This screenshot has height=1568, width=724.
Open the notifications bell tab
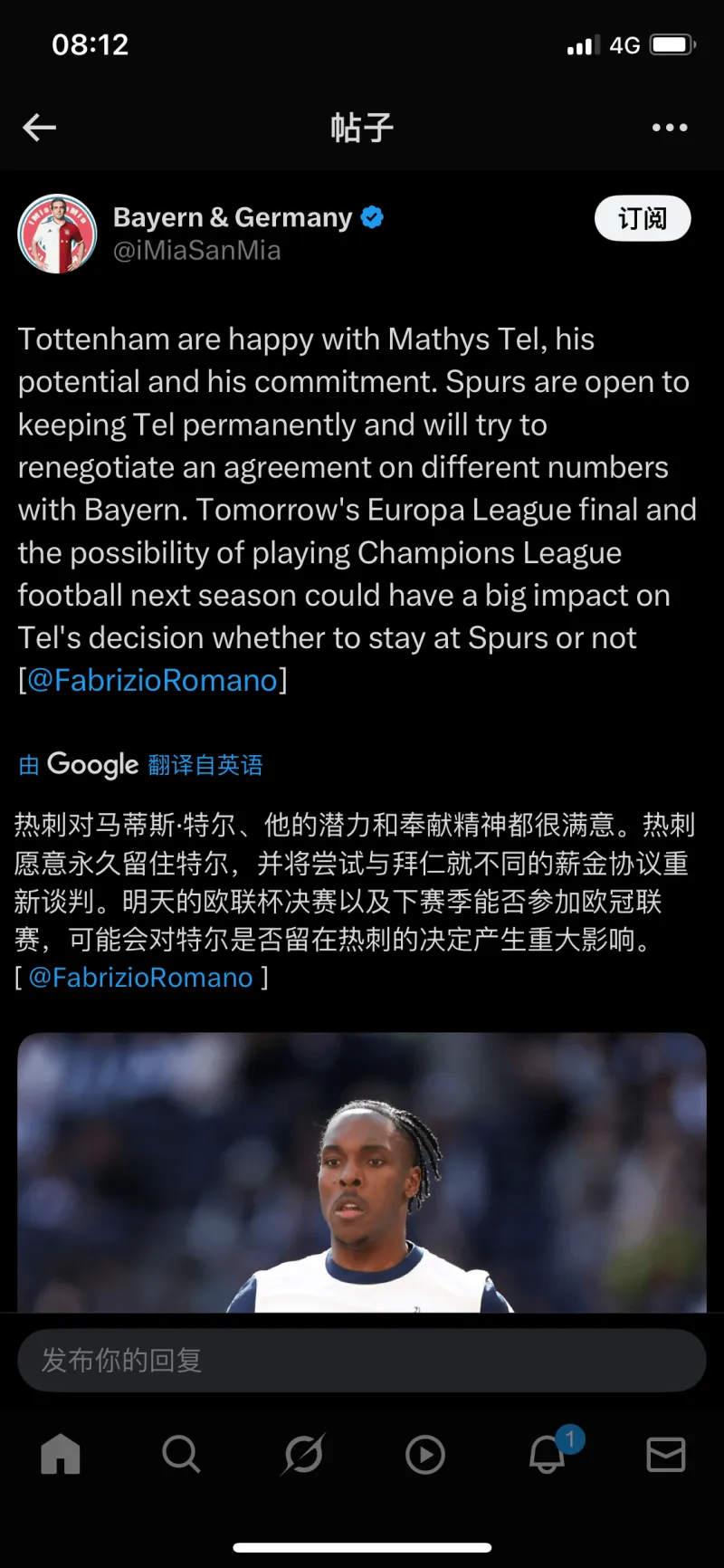coord(548,1455)
